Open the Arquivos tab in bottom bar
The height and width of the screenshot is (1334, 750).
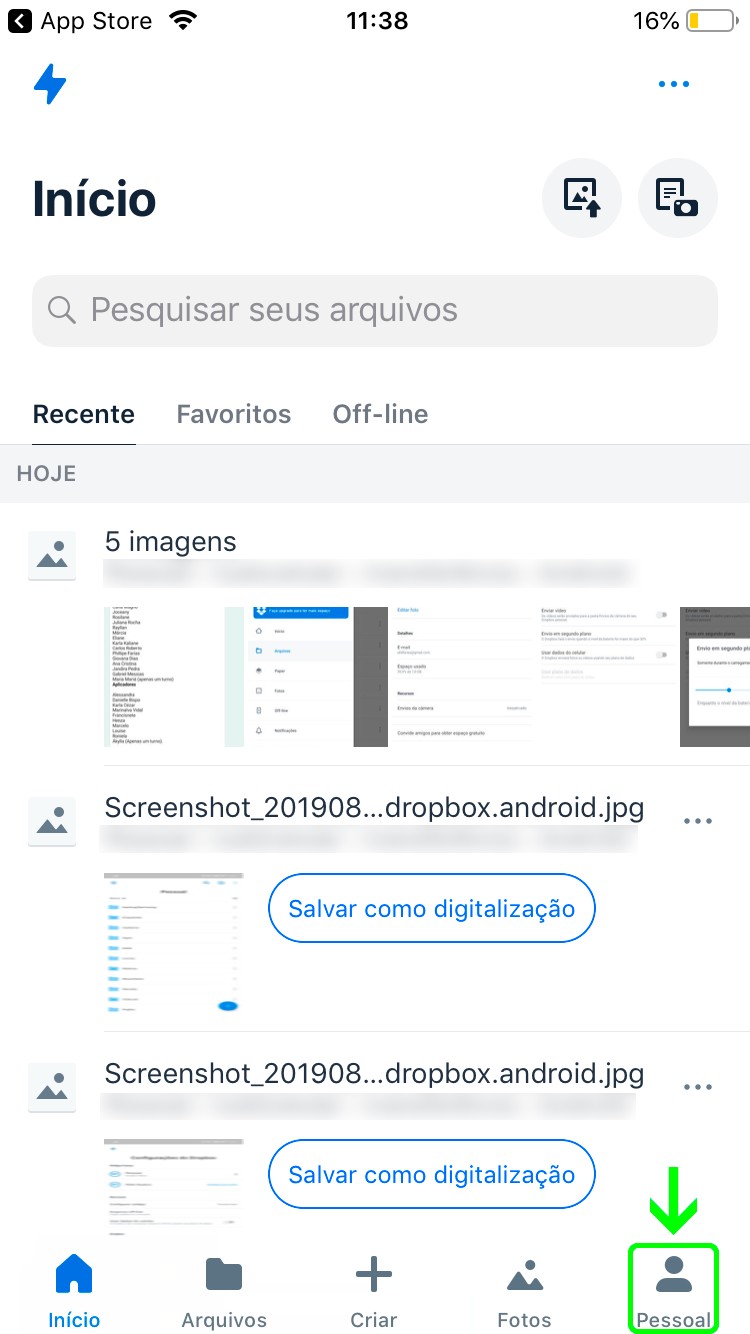[x=224, y=1291]
